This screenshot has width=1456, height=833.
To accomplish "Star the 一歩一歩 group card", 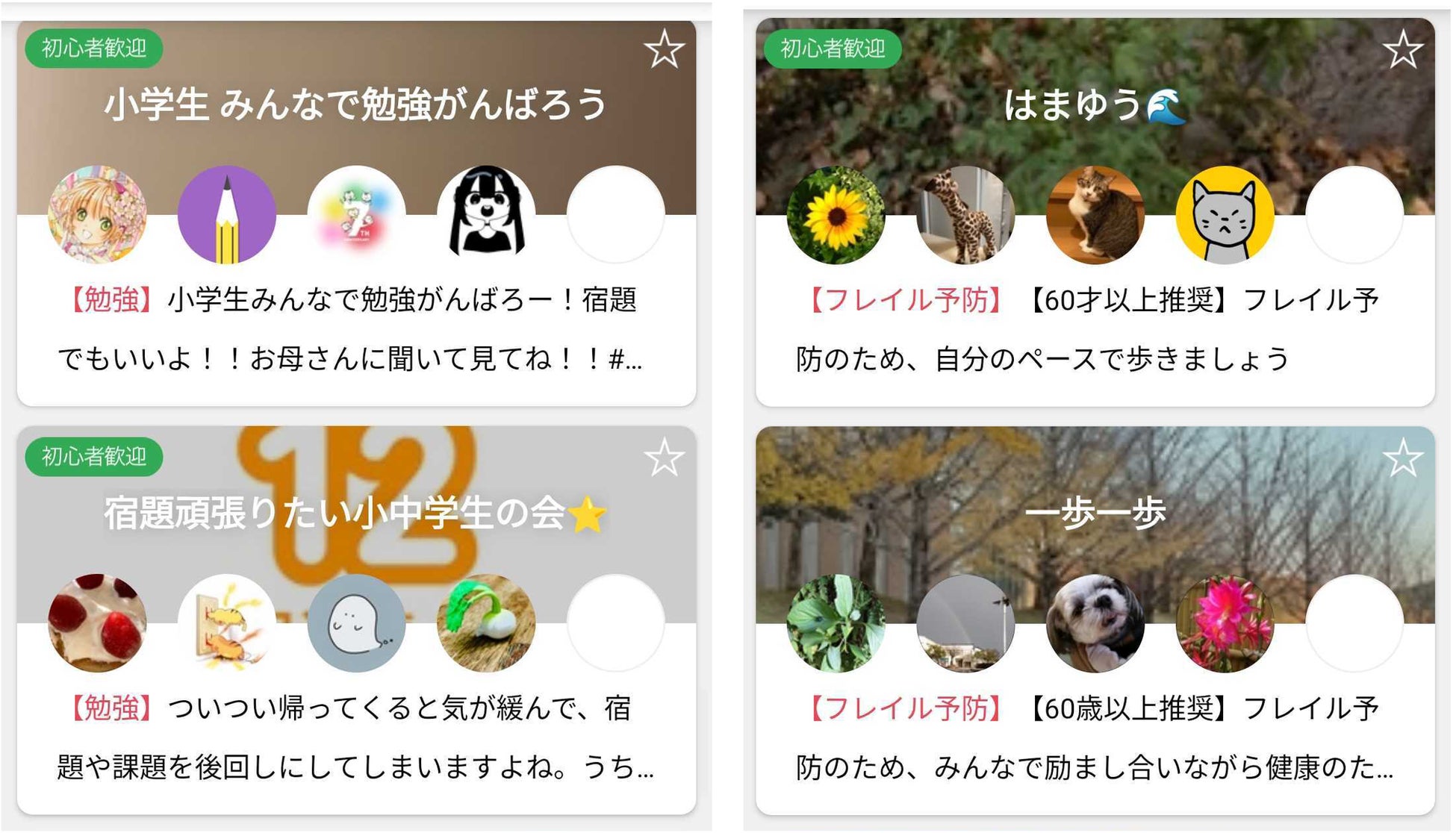I will (1402, 458).
